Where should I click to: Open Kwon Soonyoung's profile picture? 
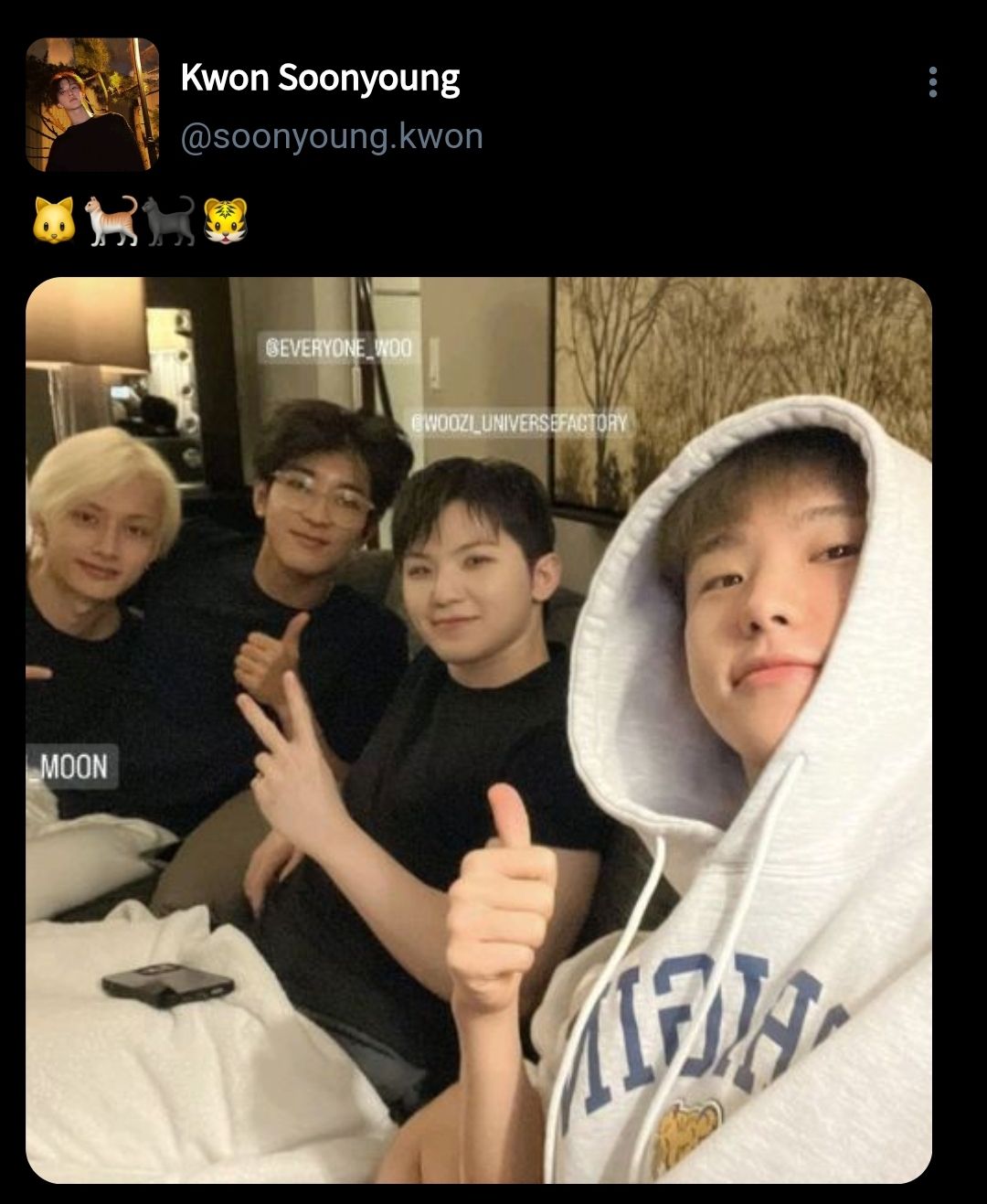[92, 105]
